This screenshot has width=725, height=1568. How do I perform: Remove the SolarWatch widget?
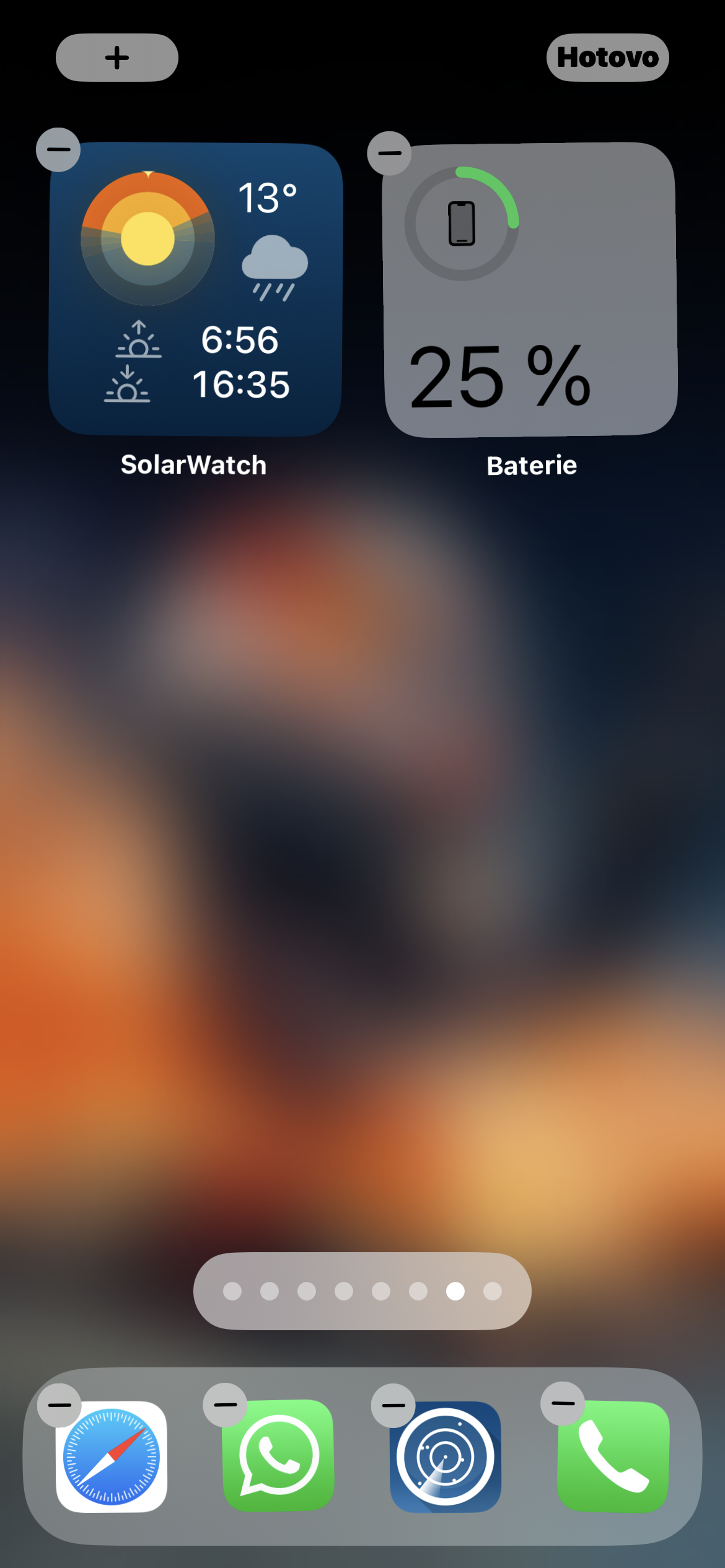click(58, 150)
